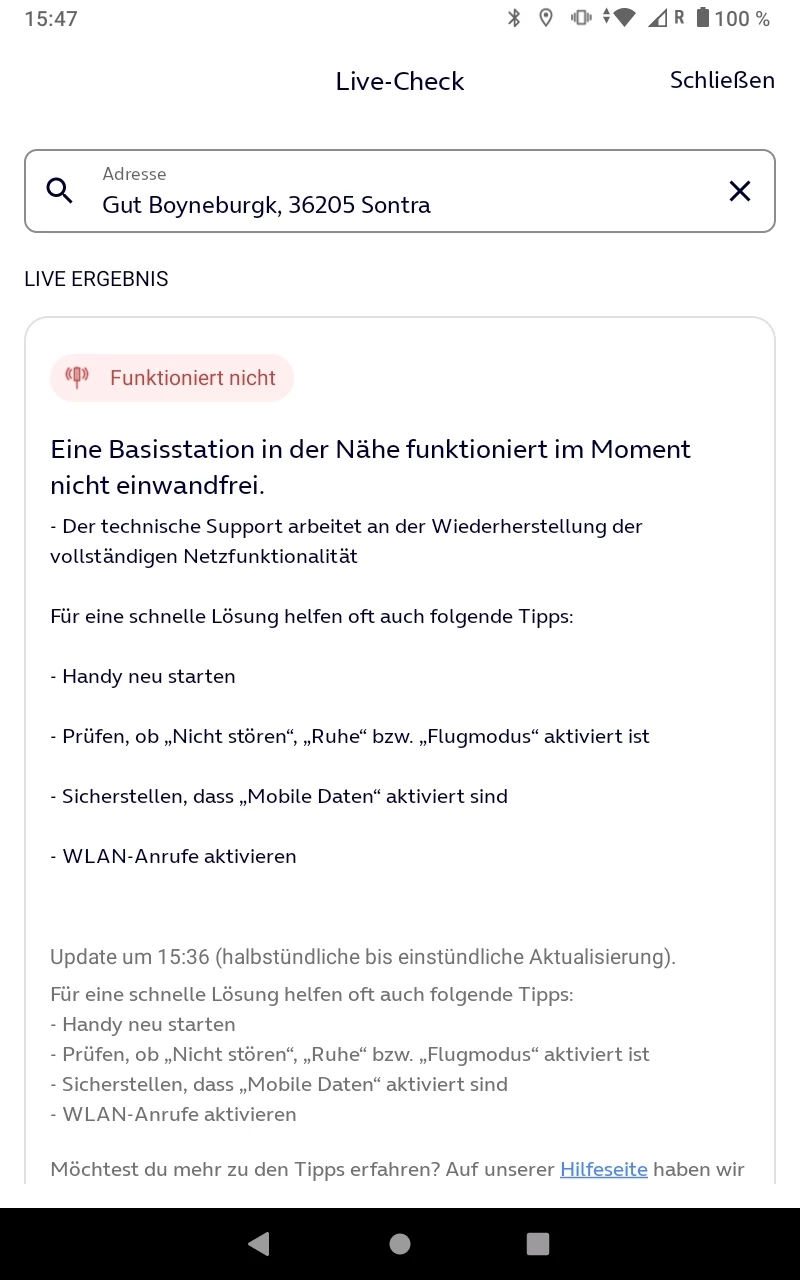Tap the Schließen button
The height and width of the screenshot is (1280, 800).
click(x=722, y=81)
